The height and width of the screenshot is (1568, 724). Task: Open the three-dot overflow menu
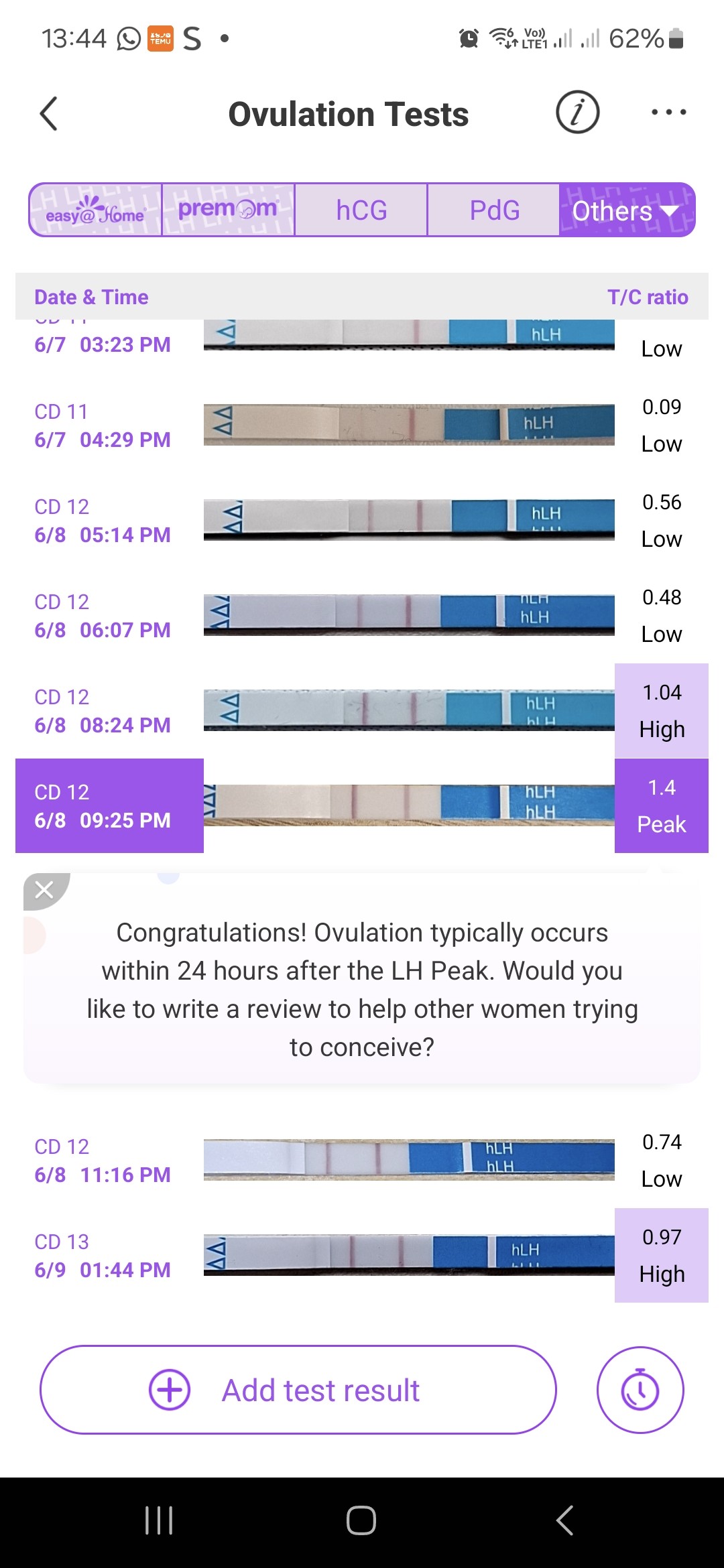tap(668, 113)
